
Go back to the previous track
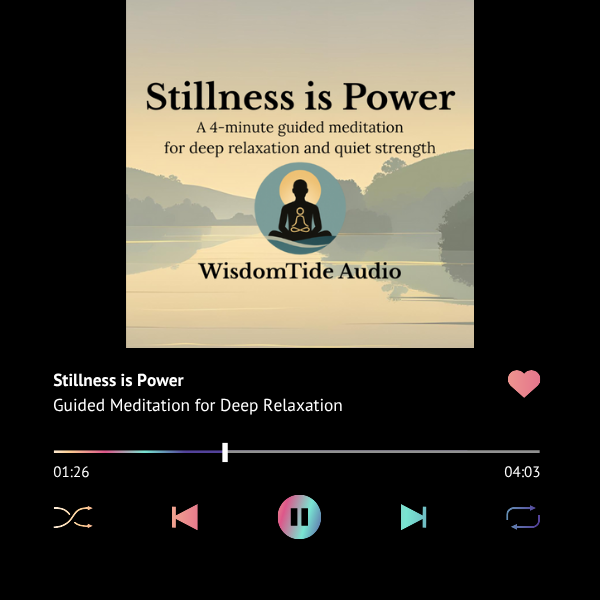(x=185, y=517)
